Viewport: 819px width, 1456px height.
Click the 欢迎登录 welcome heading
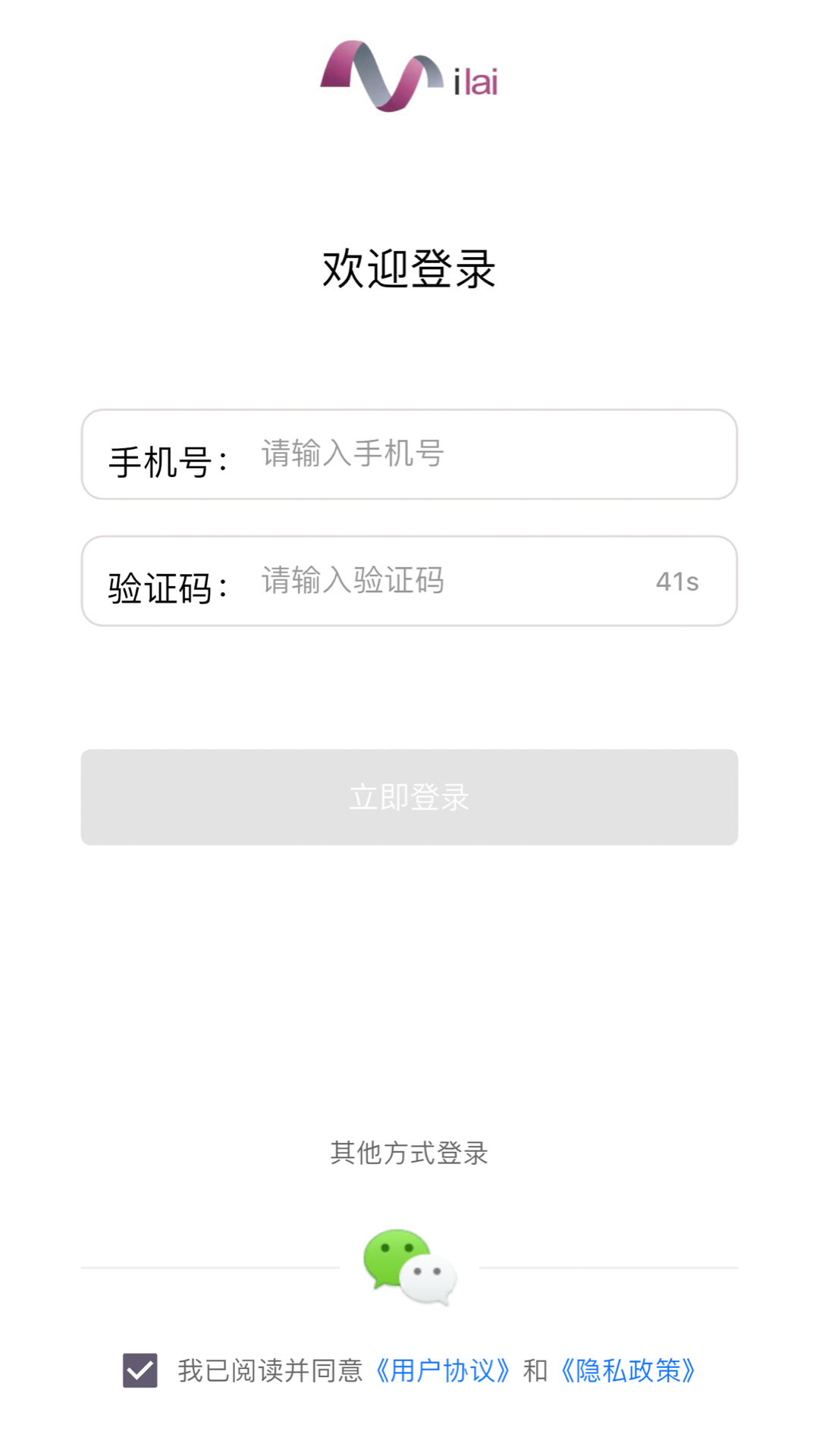pyautogui.click(x=409, y=267)
